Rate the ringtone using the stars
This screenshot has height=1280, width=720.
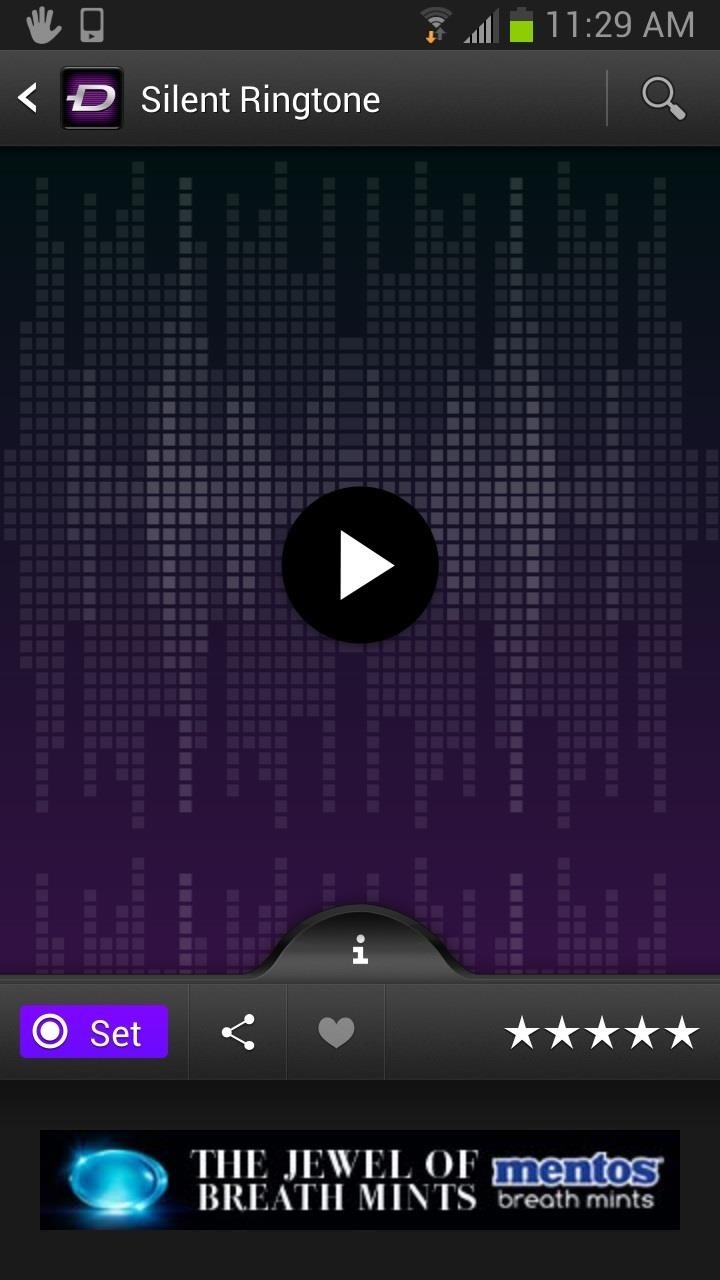point(601,1032)
